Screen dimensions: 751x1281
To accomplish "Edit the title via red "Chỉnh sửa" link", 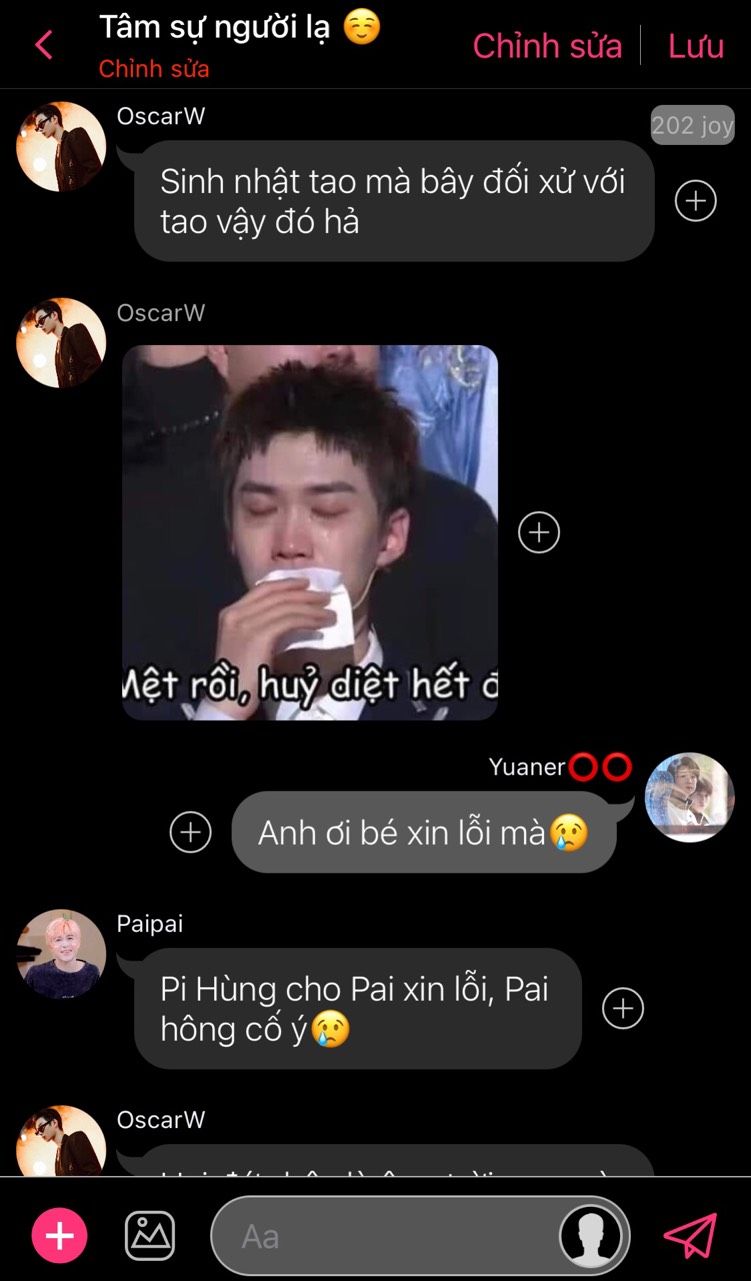I will tap(154, 70).
